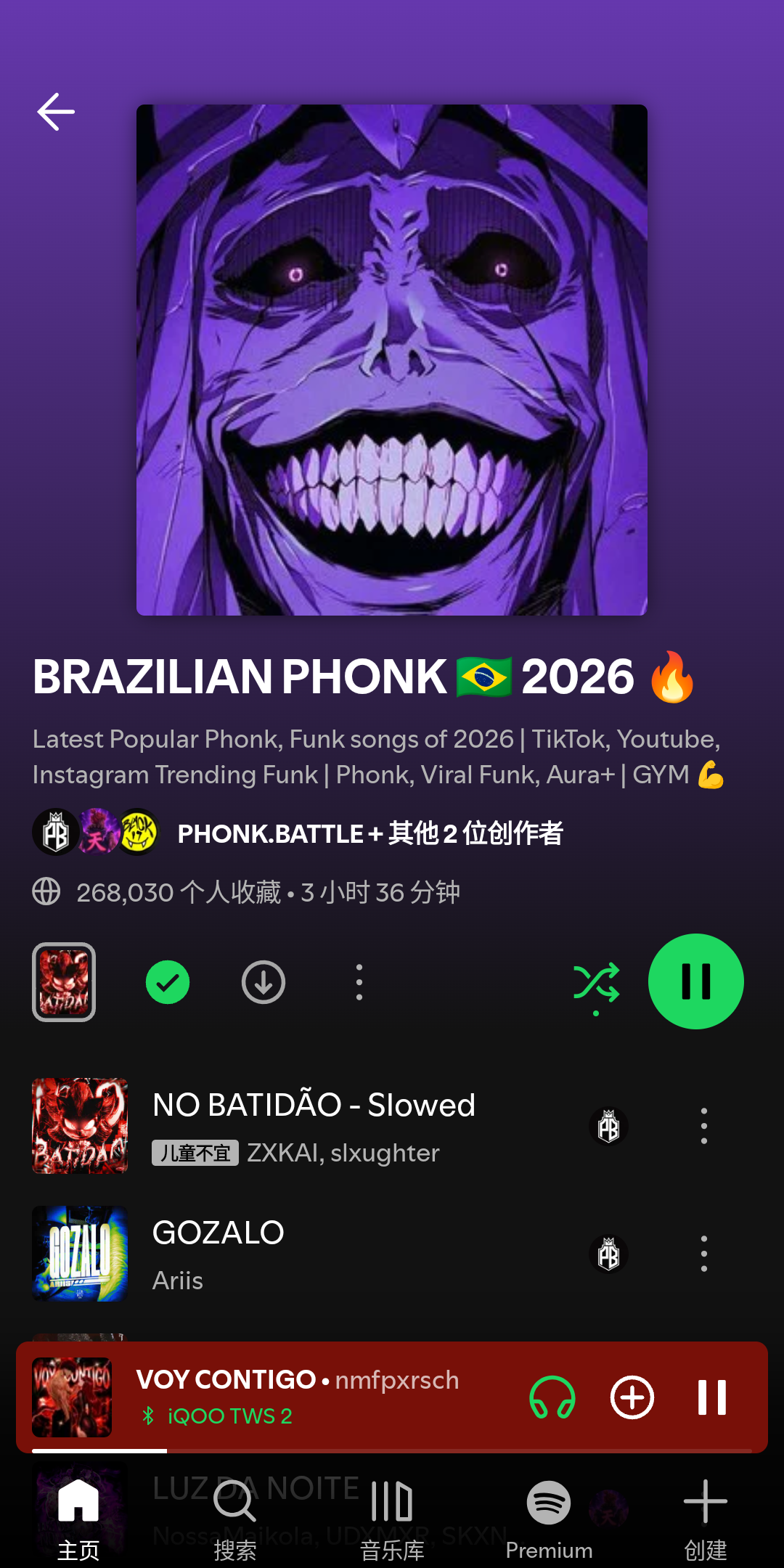The height and width of the screenshot is (1568, 784).
Task: Pause the playlist with green button
Action: pyautogui.click(x=695, y=981)
